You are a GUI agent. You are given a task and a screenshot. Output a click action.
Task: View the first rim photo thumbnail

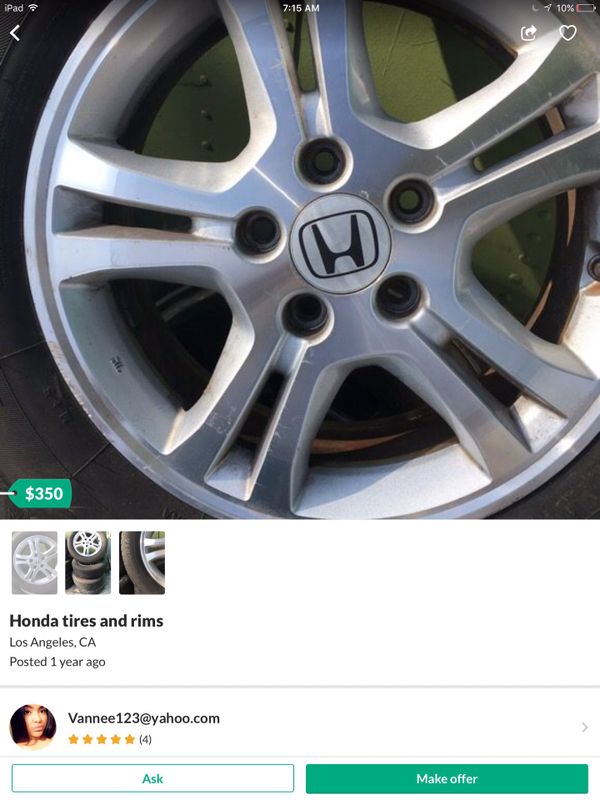tap(34, 563)
